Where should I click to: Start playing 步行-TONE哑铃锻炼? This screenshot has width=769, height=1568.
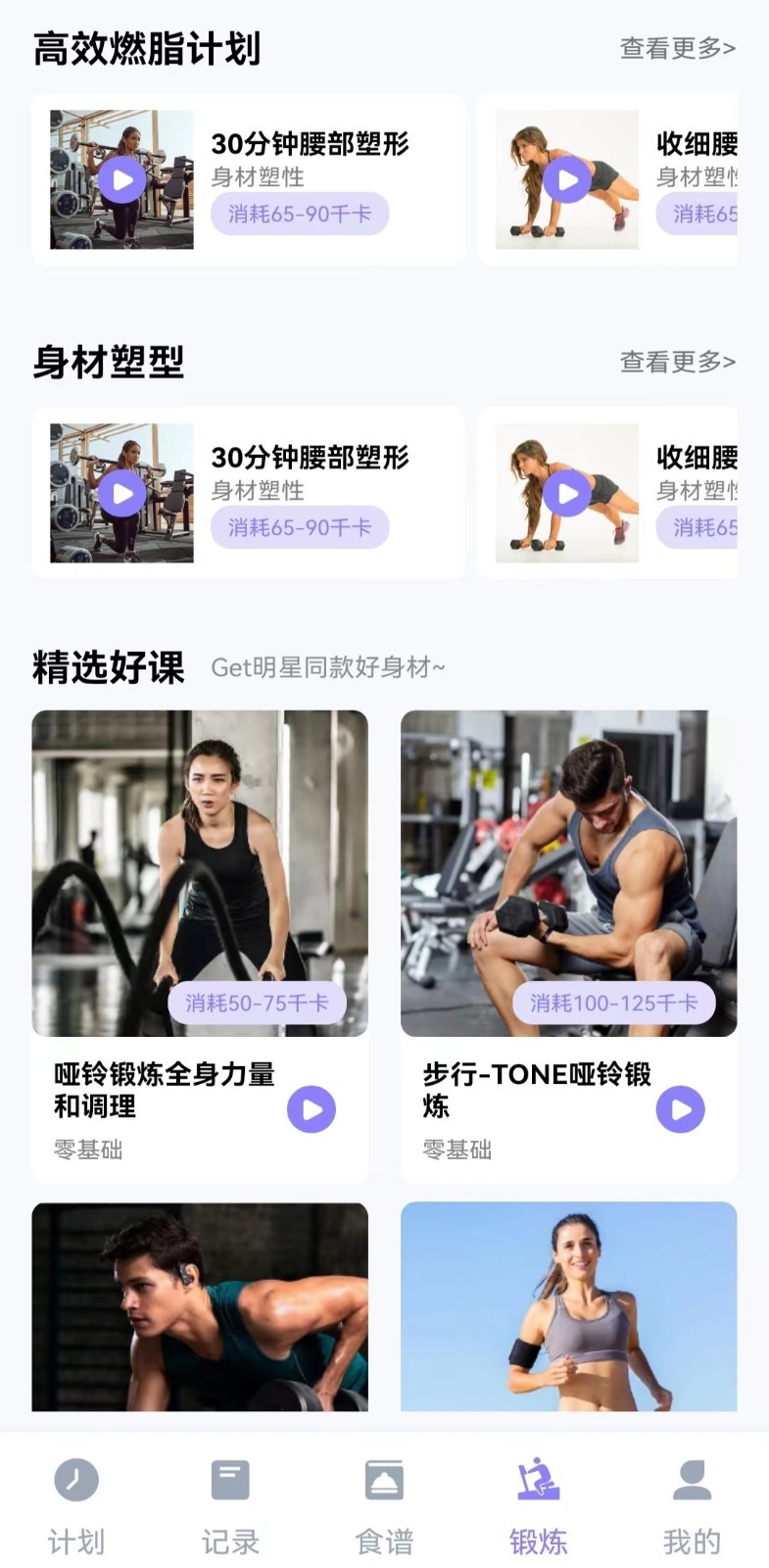pyautogui.click(x=680, y=1109)
